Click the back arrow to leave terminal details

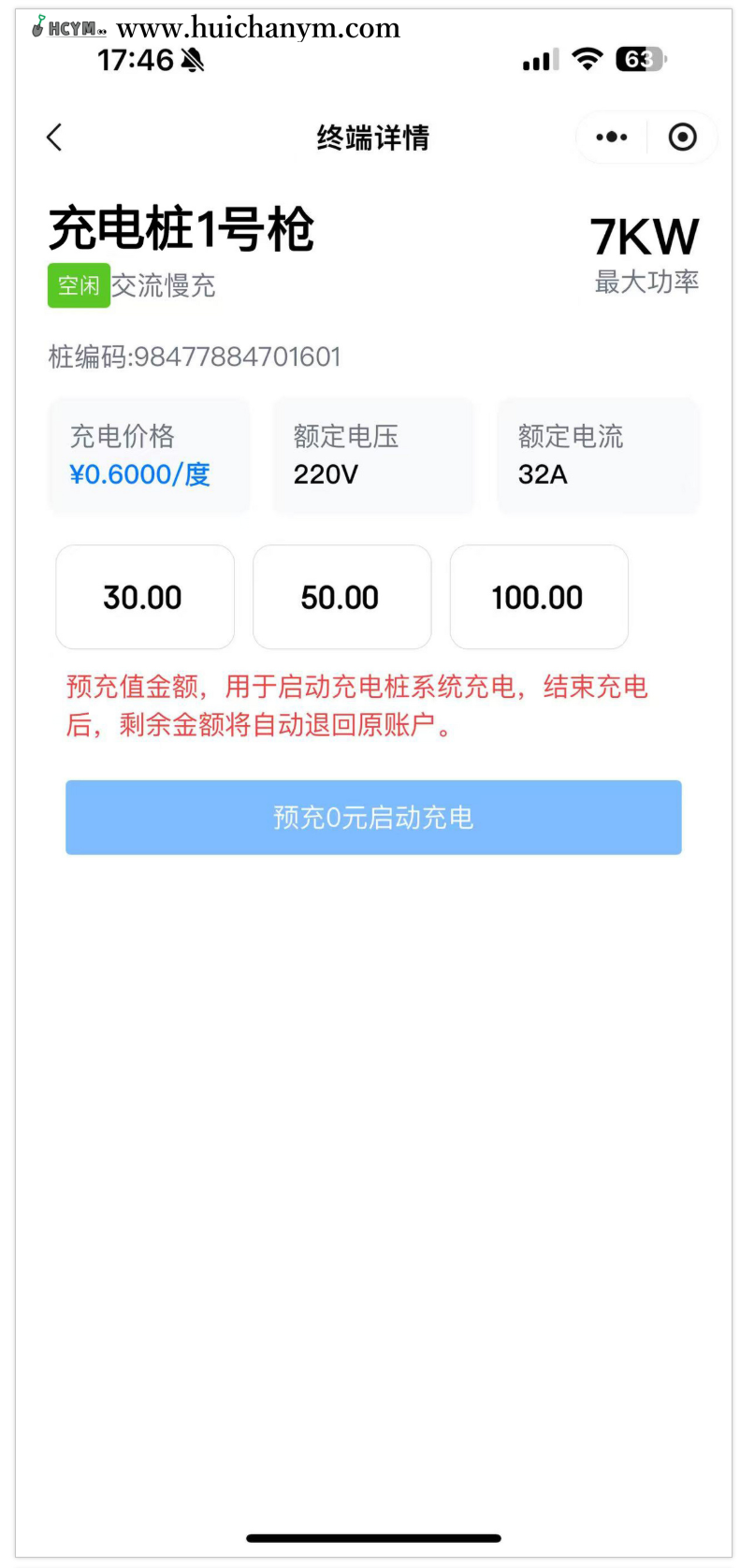(53, 137)
